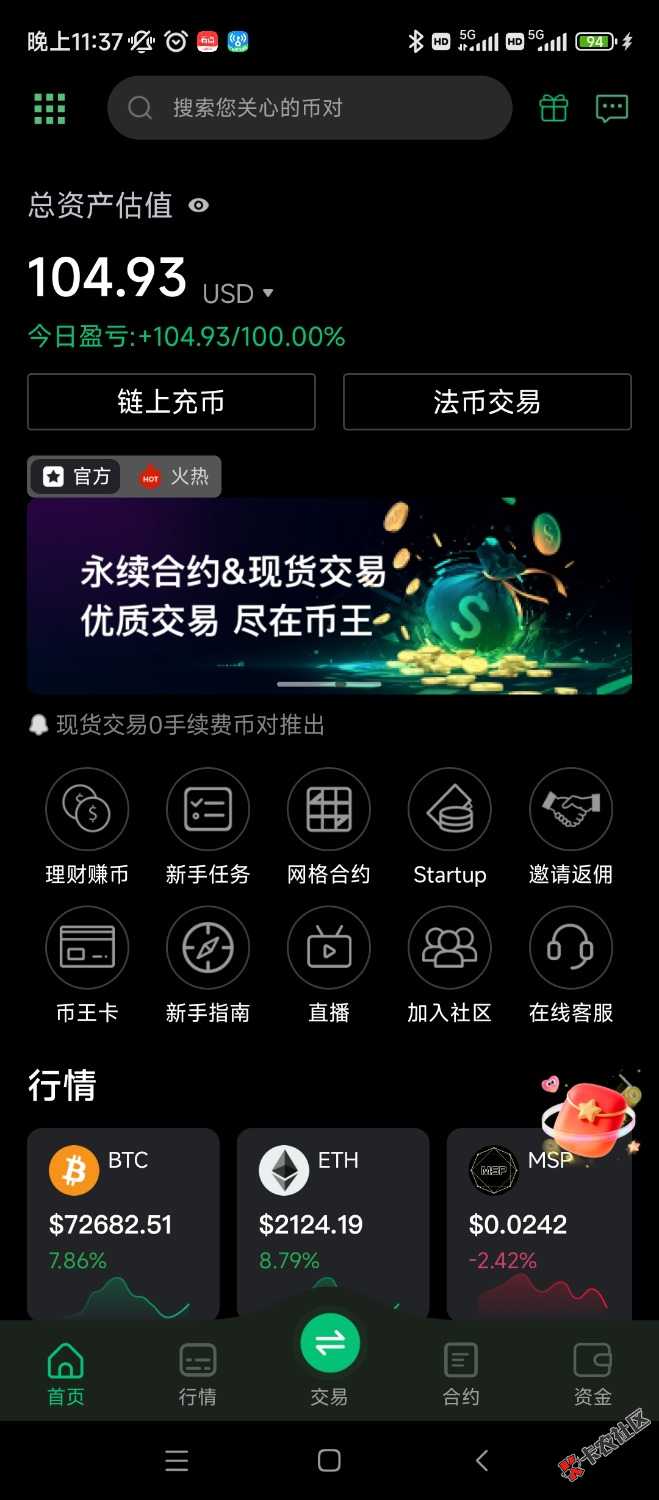Switch to the 行情 markets tab

(x=197, y=1374)
